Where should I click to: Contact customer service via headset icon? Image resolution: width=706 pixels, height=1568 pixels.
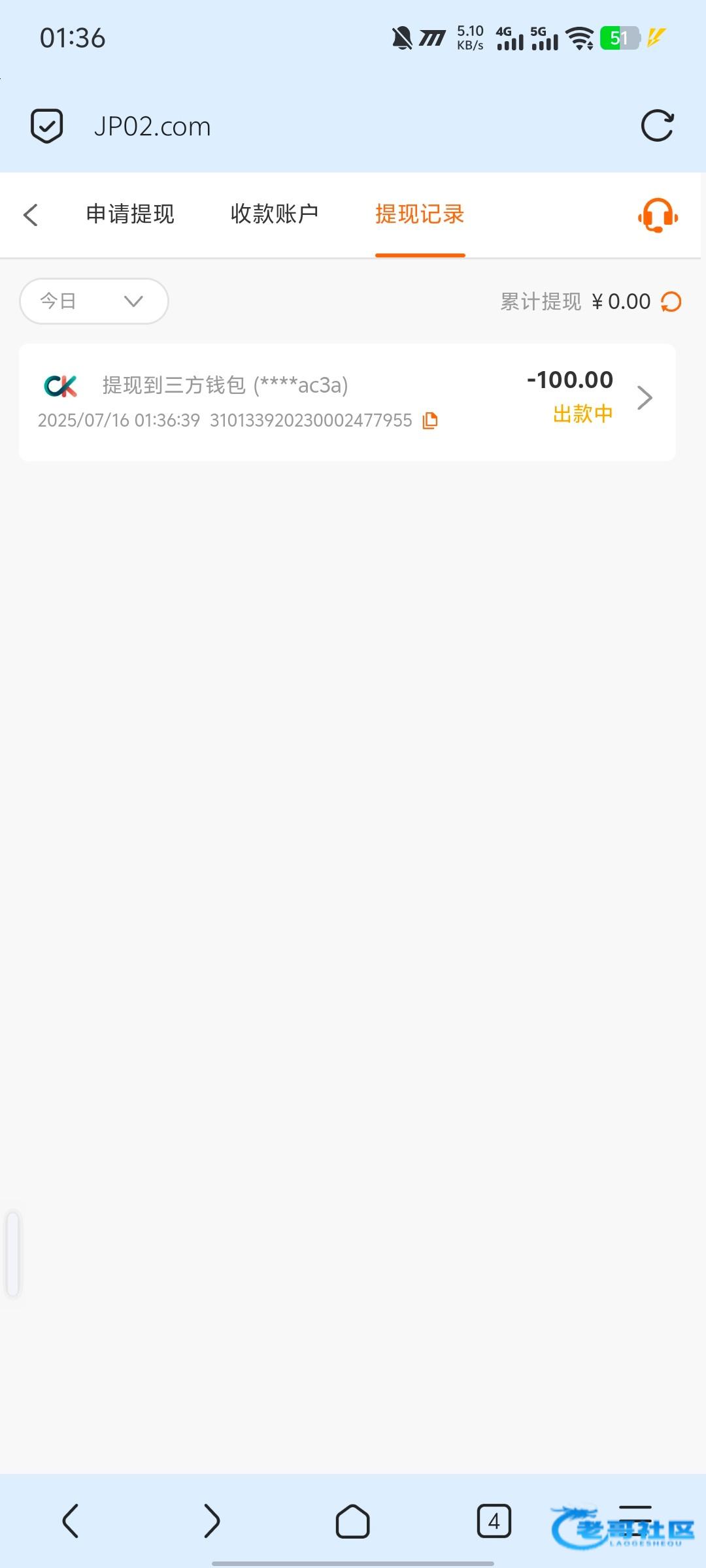pyautogui.click(x=658, y=215)
